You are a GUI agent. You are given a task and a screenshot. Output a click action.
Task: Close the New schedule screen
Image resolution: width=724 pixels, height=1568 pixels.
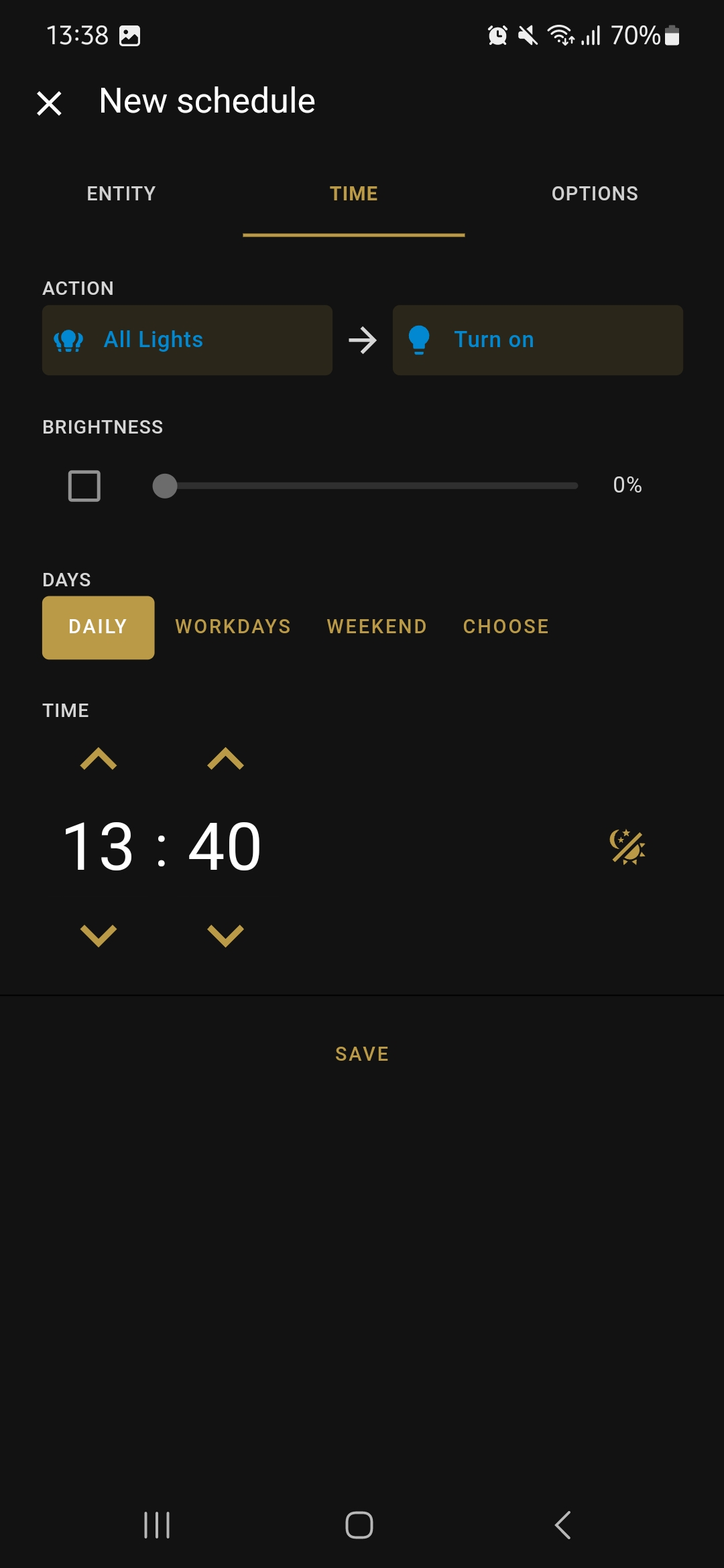pyautogui.click(x=49, y=103)
